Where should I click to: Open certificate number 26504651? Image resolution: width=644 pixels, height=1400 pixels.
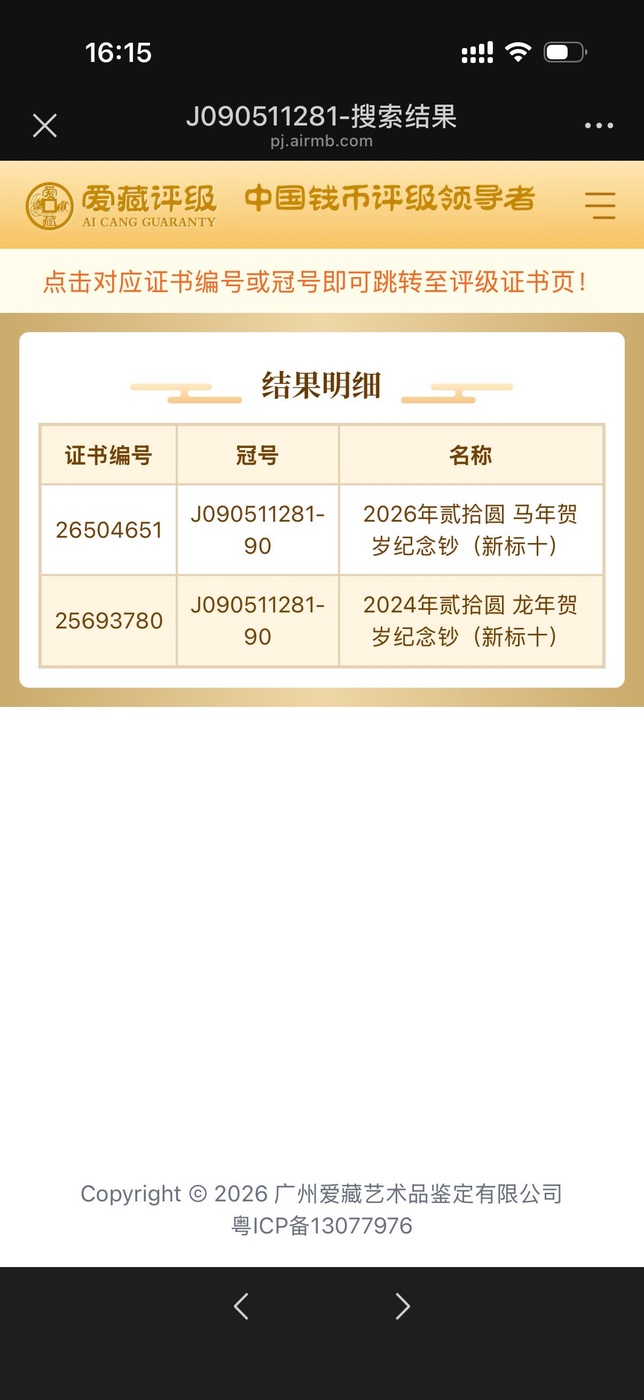point(108,530)
